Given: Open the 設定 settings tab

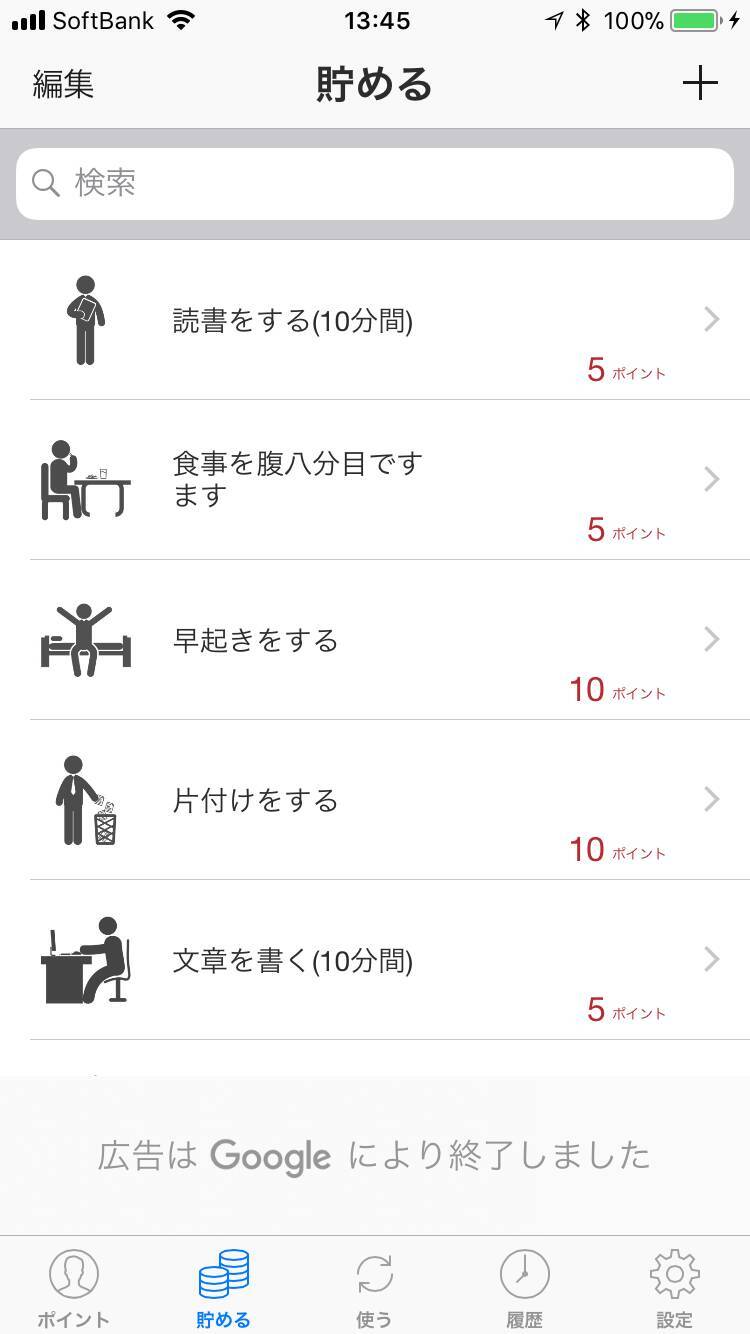Looking at the screenshot, I should pyautogui.click(x=674, y=1288).
